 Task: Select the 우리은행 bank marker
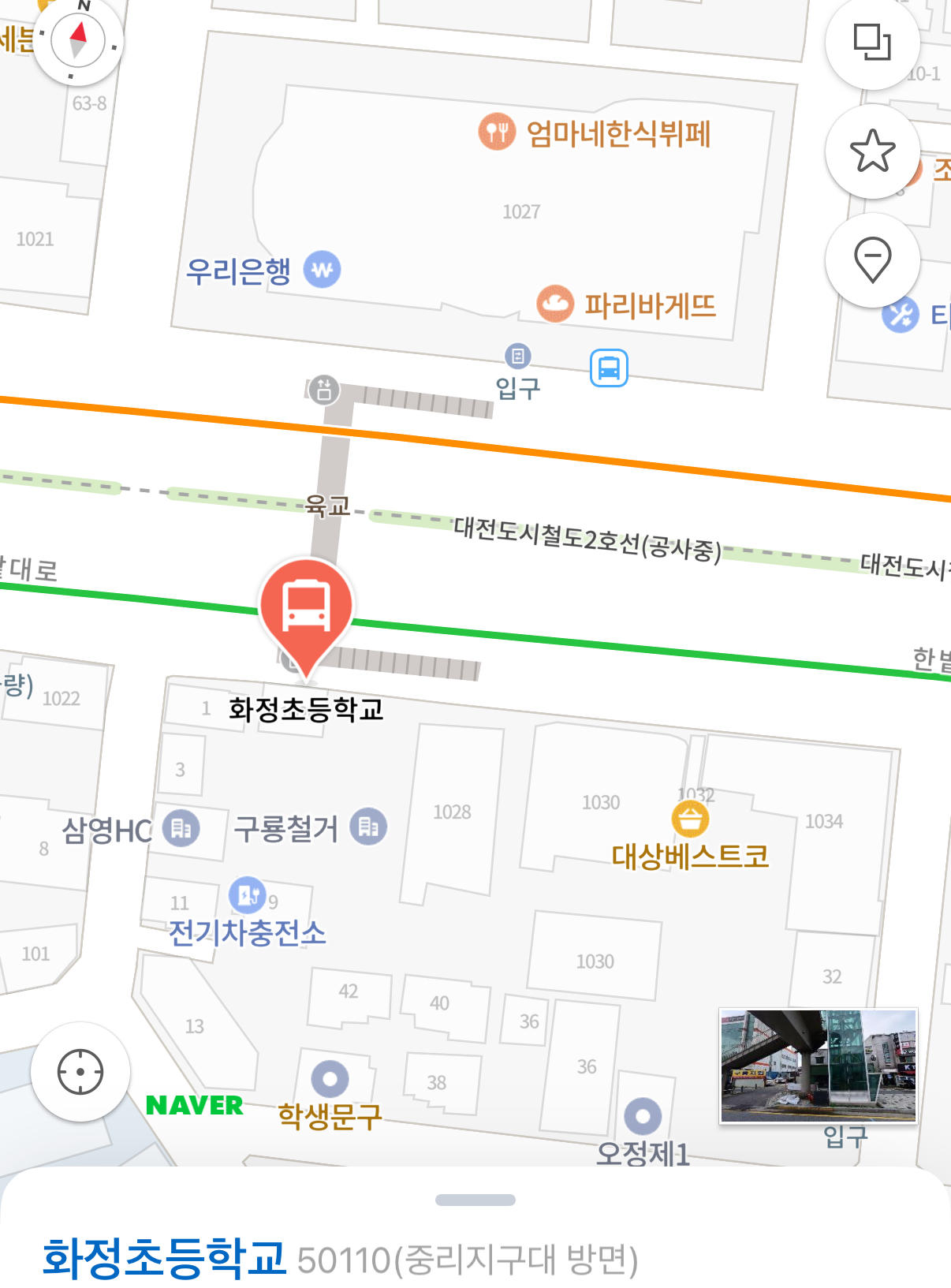pos(322,270)
